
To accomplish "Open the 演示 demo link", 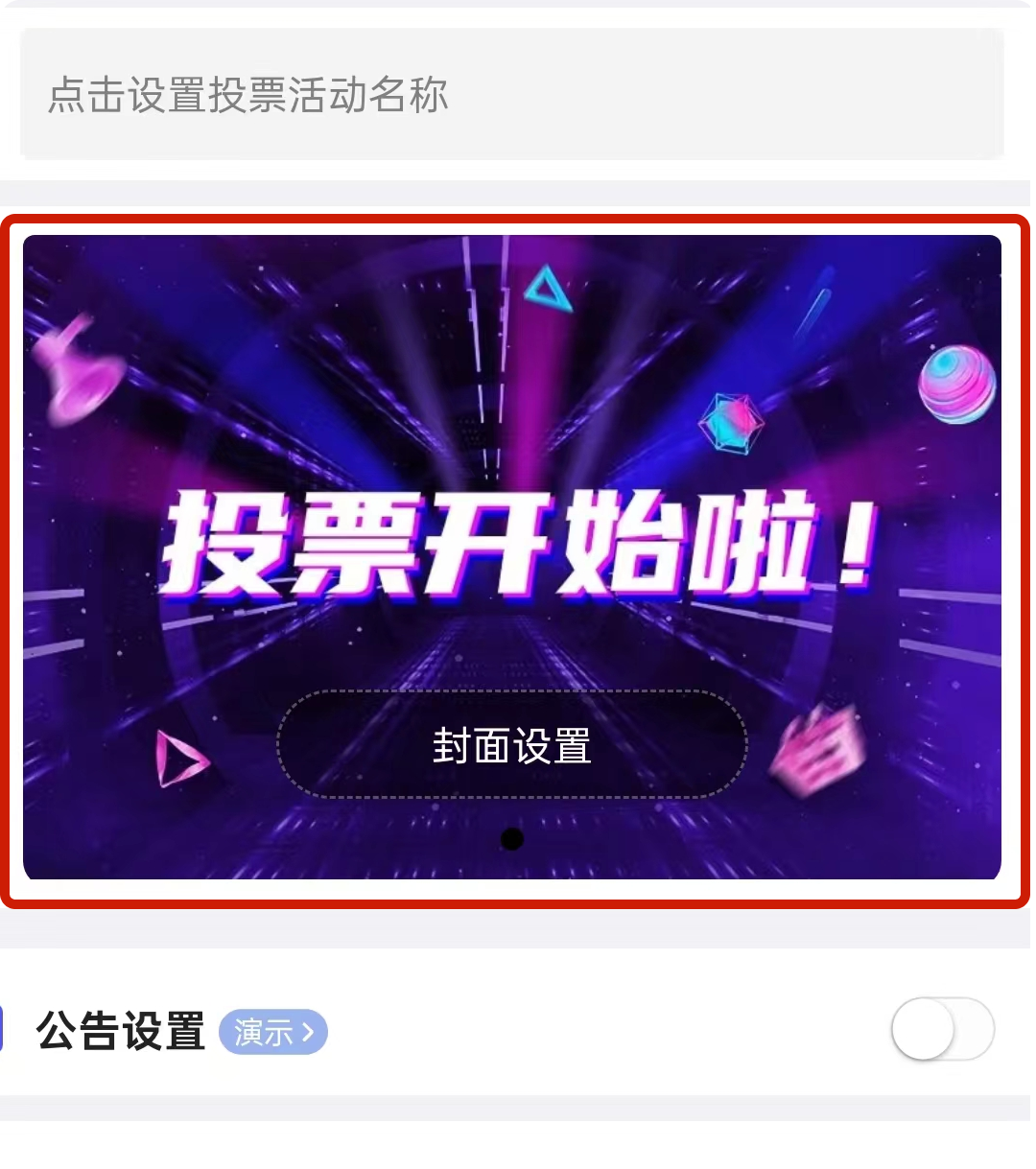I will click(x=273, y=1032).
